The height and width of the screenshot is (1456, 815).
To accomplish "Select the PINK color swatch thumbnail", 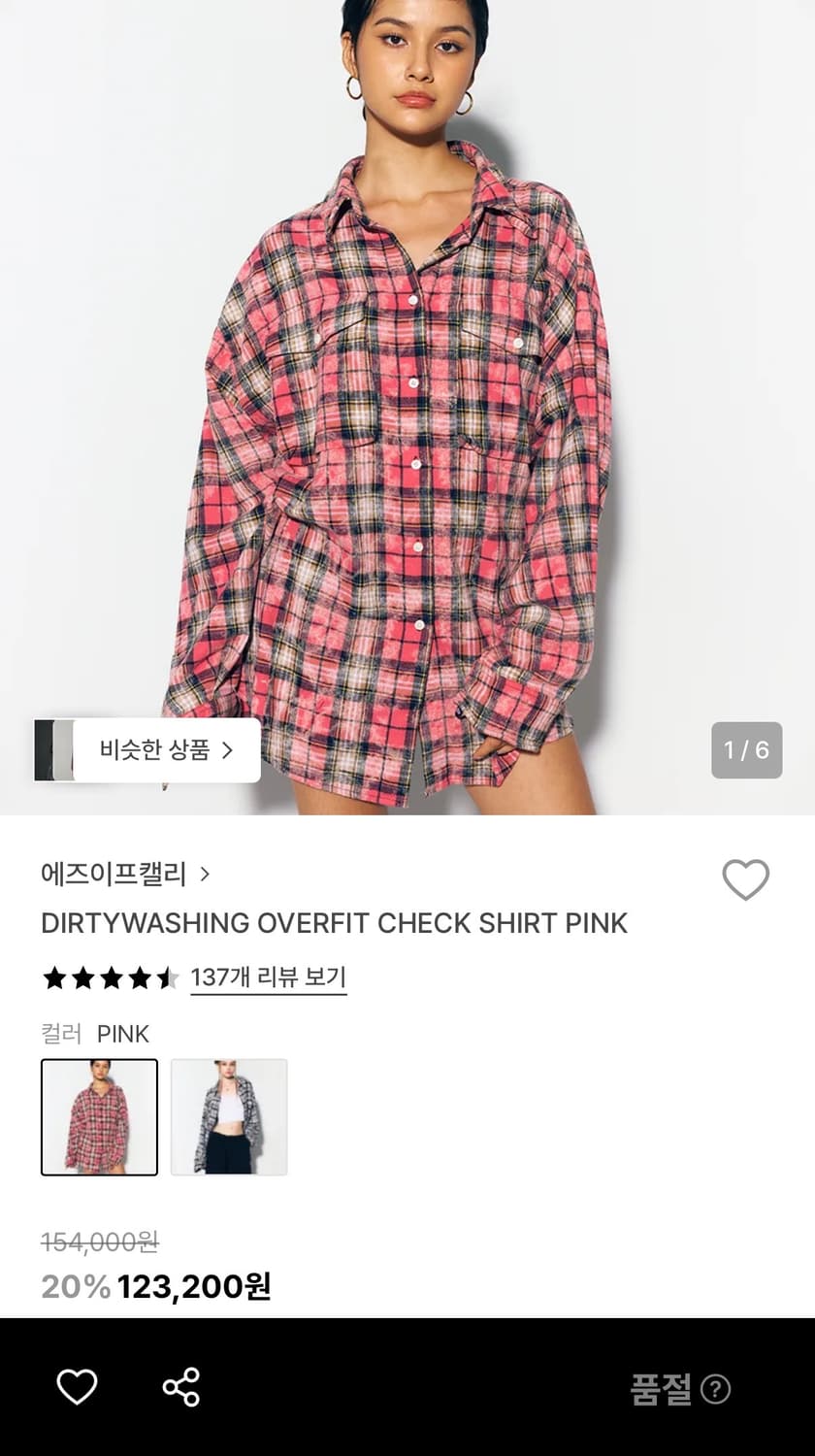I will pos(99,1116).
